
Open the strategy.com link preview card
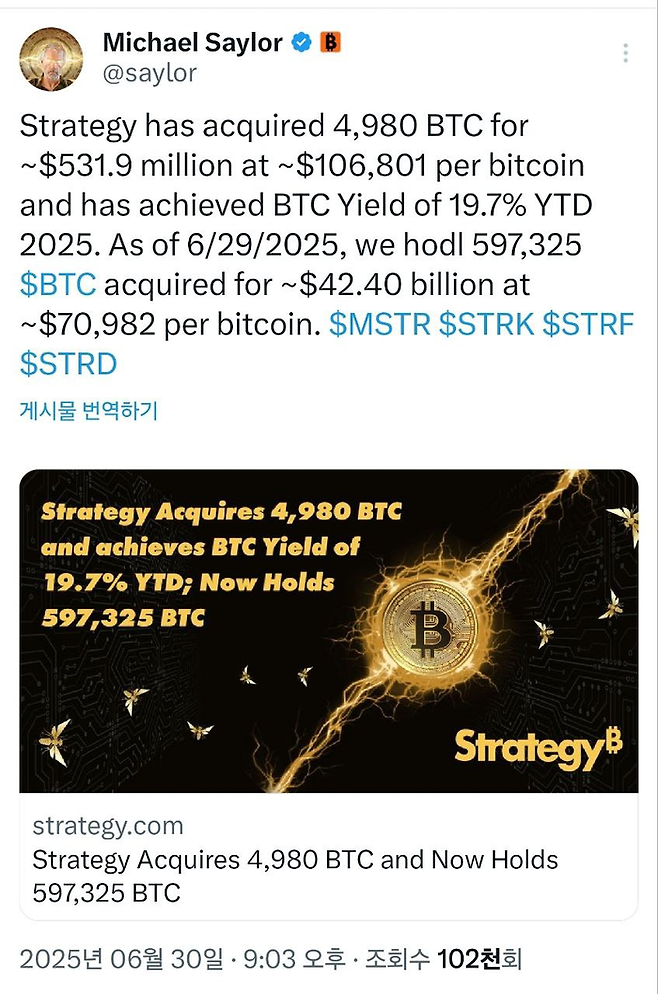[x=328, y=694]
